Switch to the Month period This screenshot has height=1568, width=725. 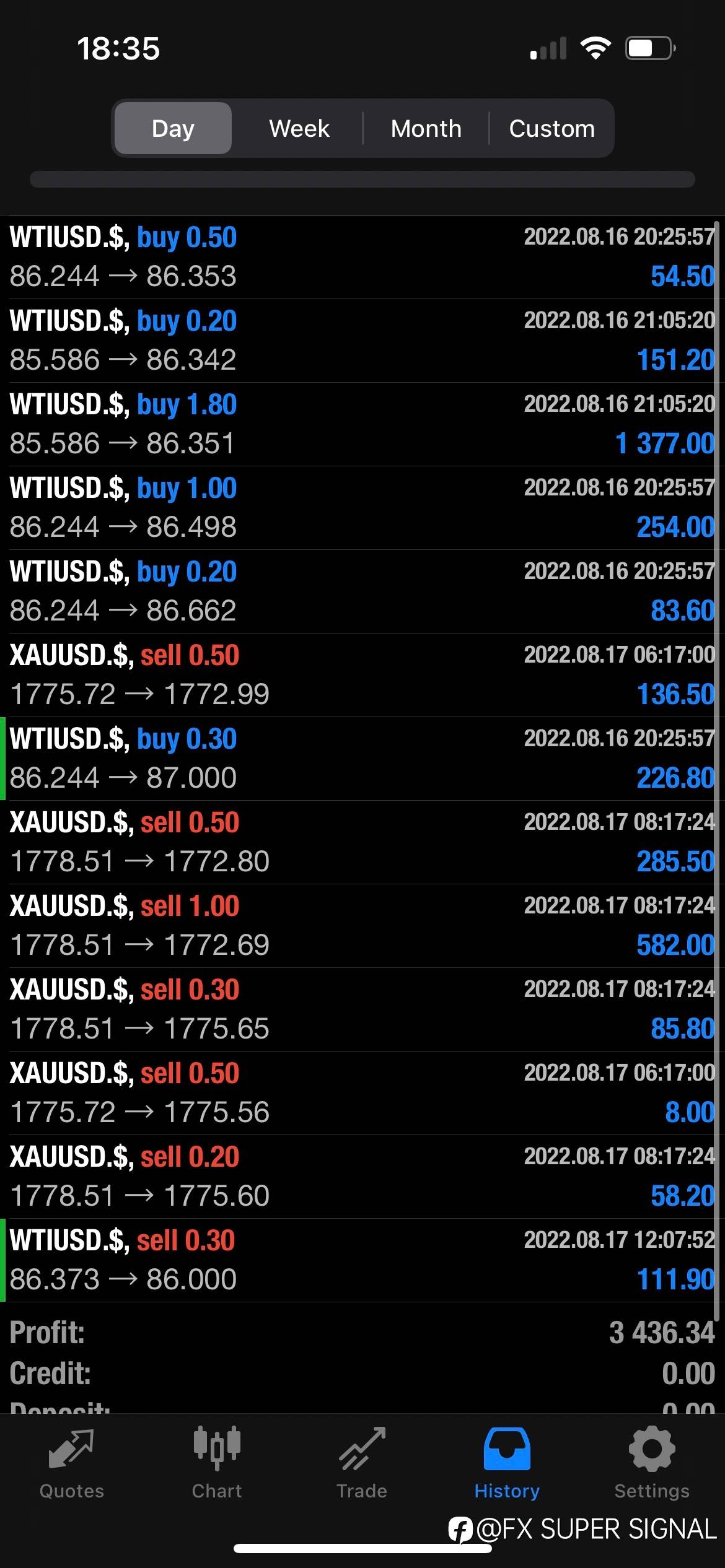point(426,128)
